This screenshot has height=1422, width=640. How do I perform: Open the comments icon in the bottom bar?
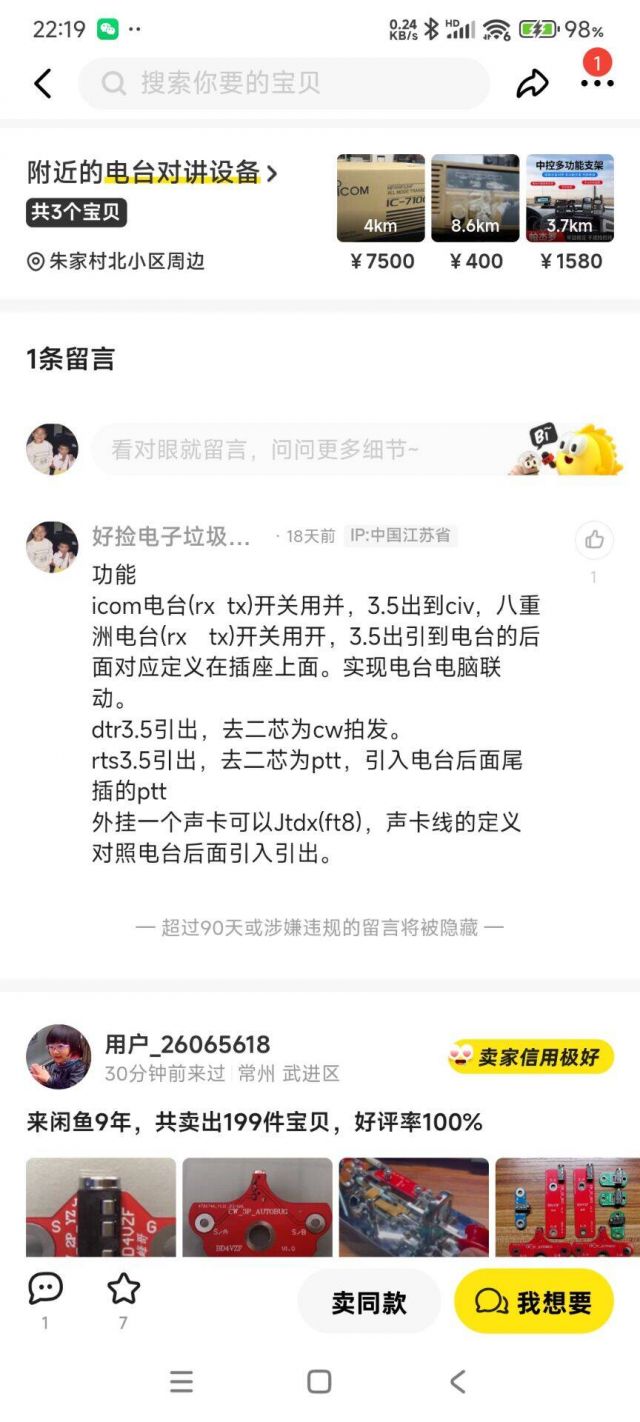coord(45,1289)
